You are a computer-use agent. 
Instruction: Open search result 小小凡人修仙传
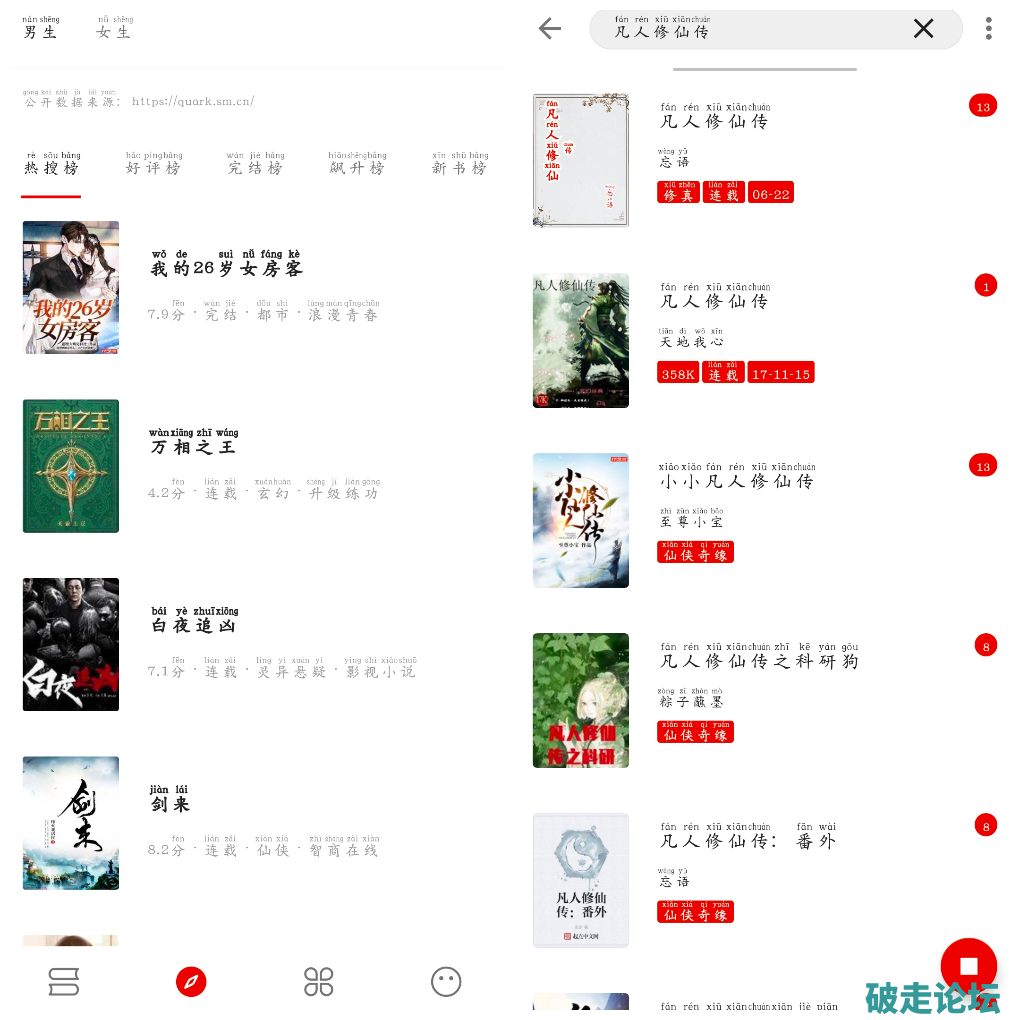point(736,481)
